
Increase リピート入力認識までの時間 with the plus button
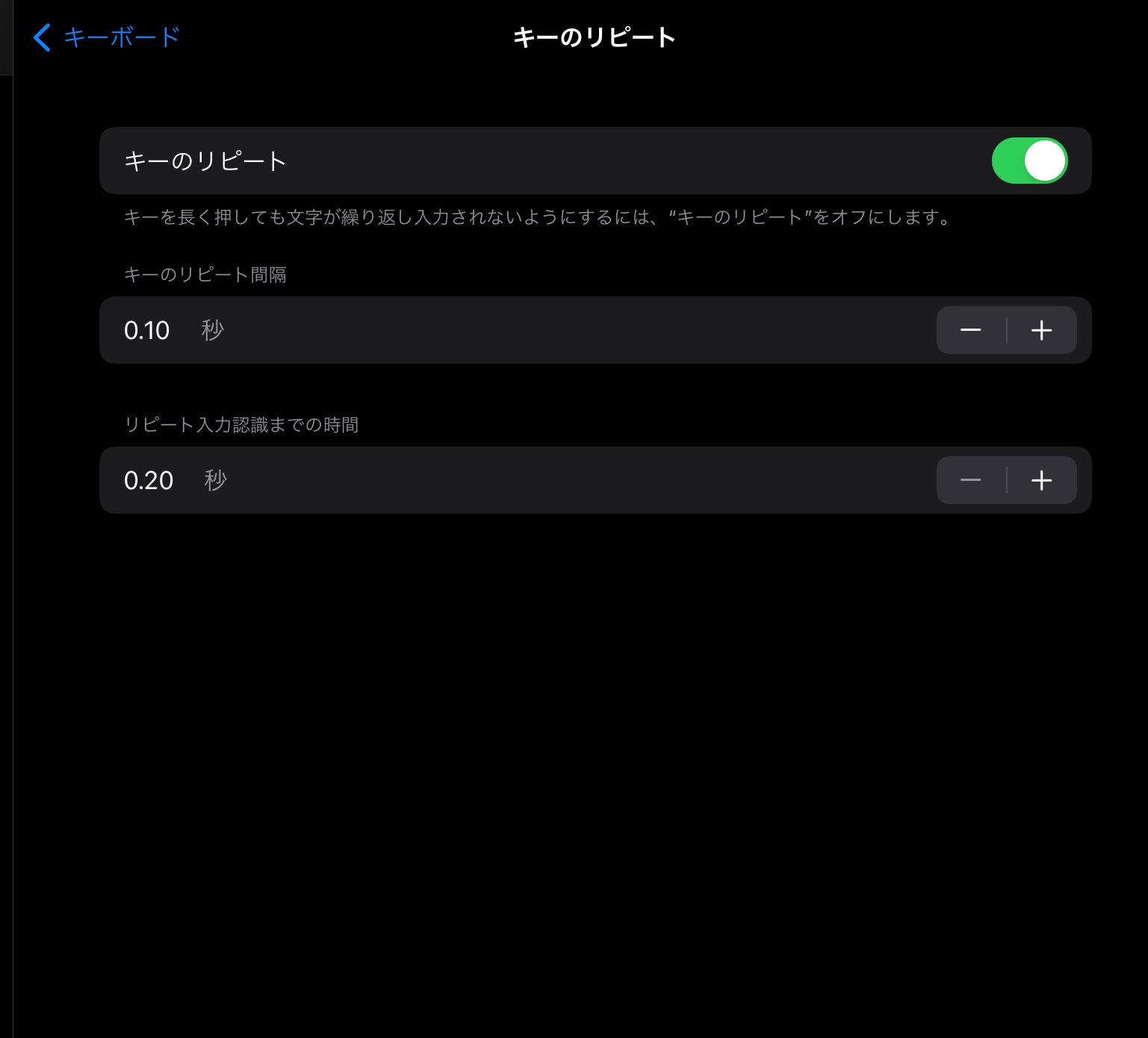pyautogui.click(x=1041, y=480)
